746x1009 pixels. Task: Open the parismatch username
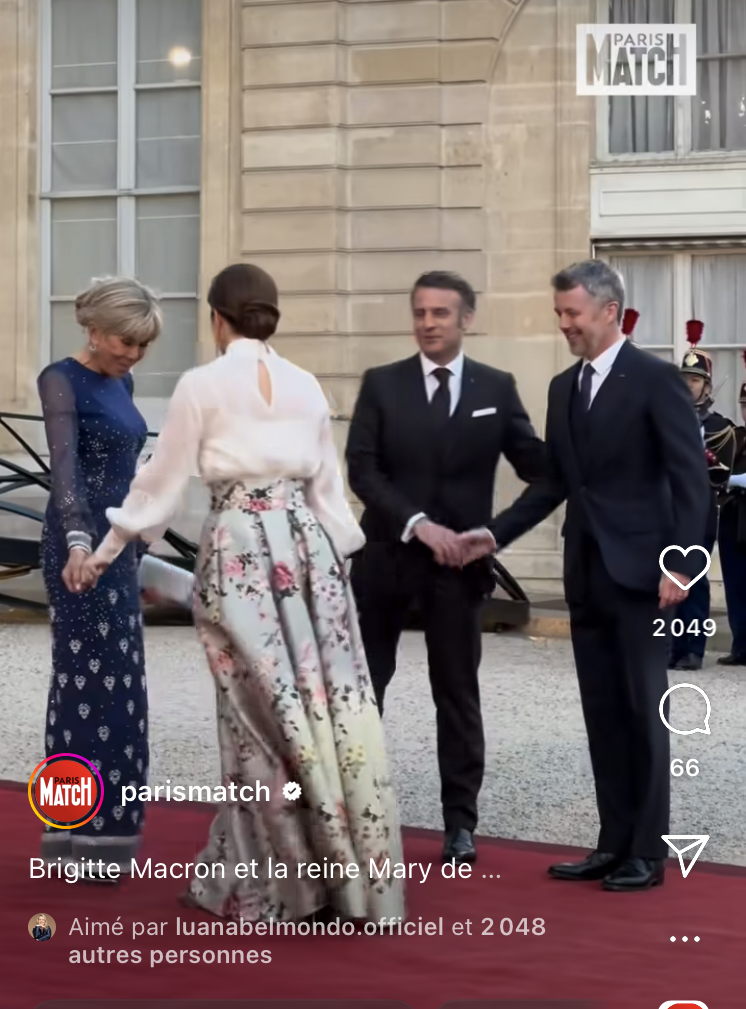[x=196, y=792]
